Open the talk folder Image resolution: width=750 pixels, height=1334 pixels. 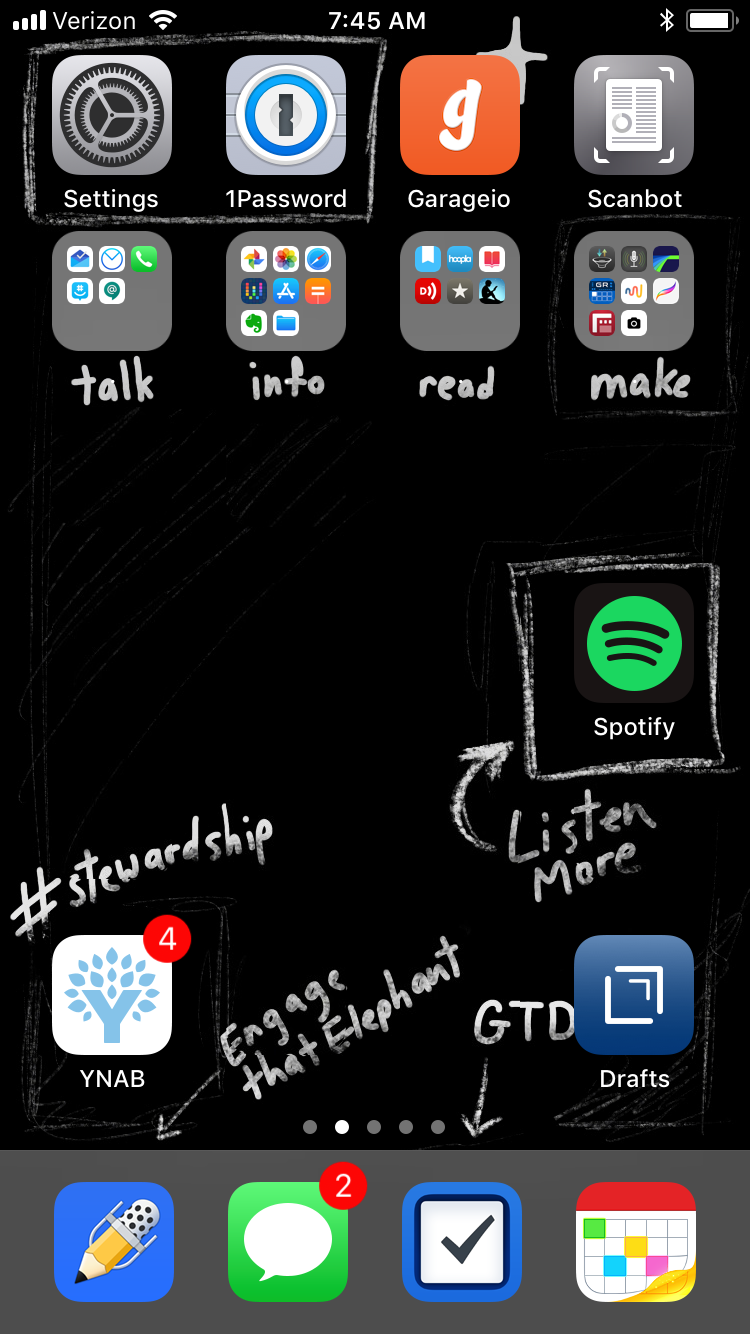(x=112, y=291)
